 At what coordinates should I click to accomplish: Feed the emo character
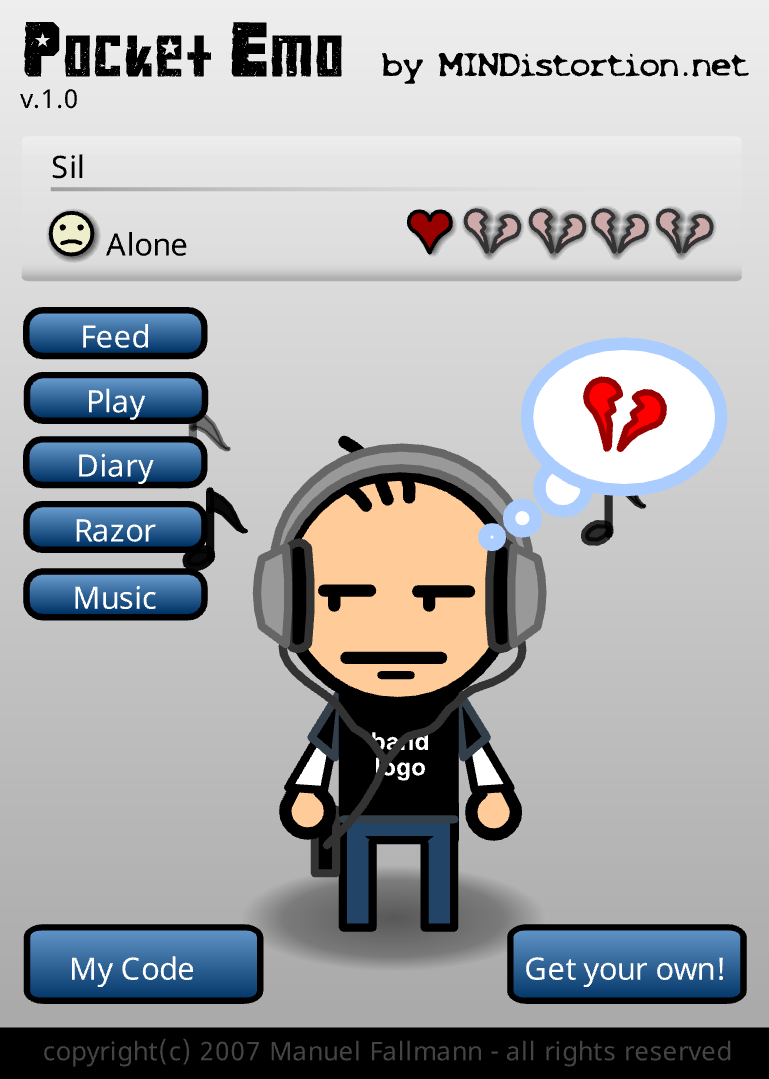115,334
